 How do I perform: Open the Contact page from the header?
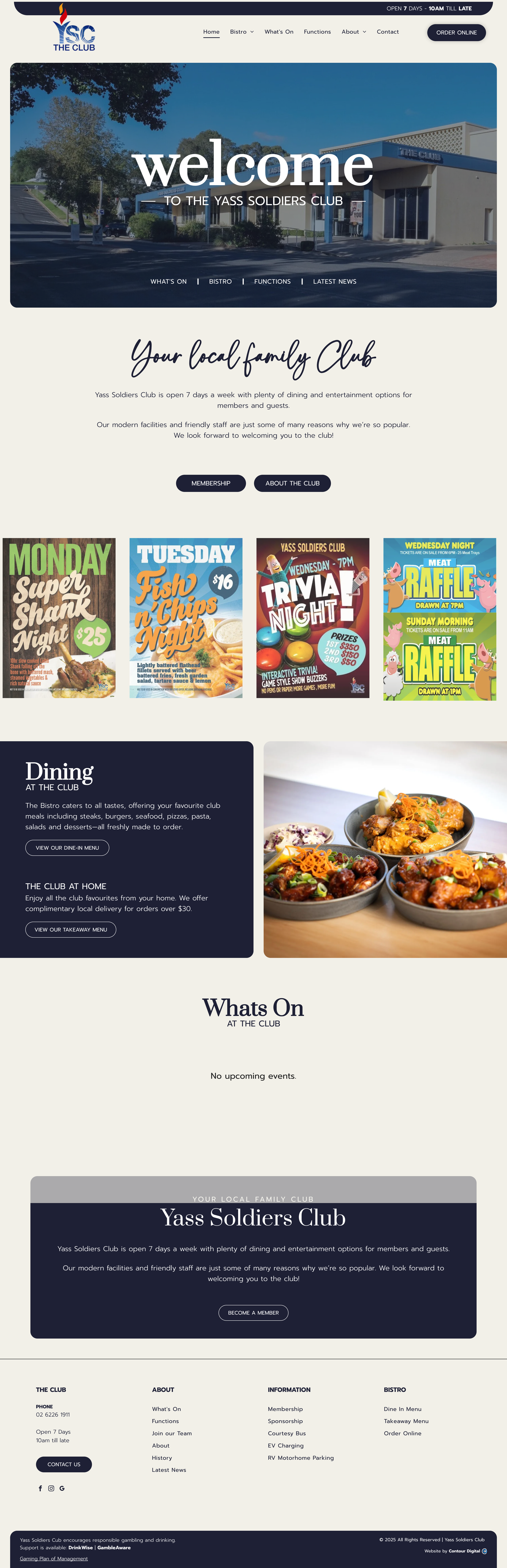(388, 32)
